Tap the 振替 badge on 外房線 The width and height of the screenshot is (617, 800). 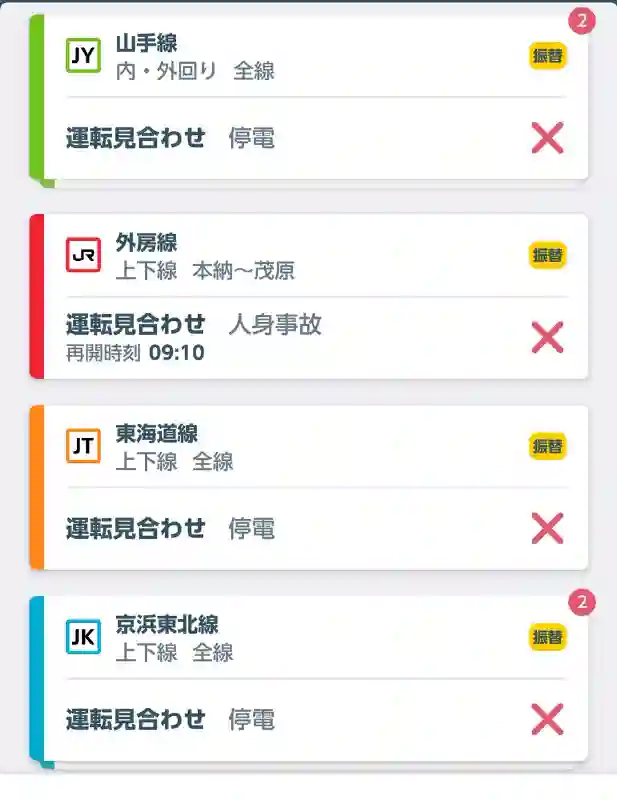[547, 255]
